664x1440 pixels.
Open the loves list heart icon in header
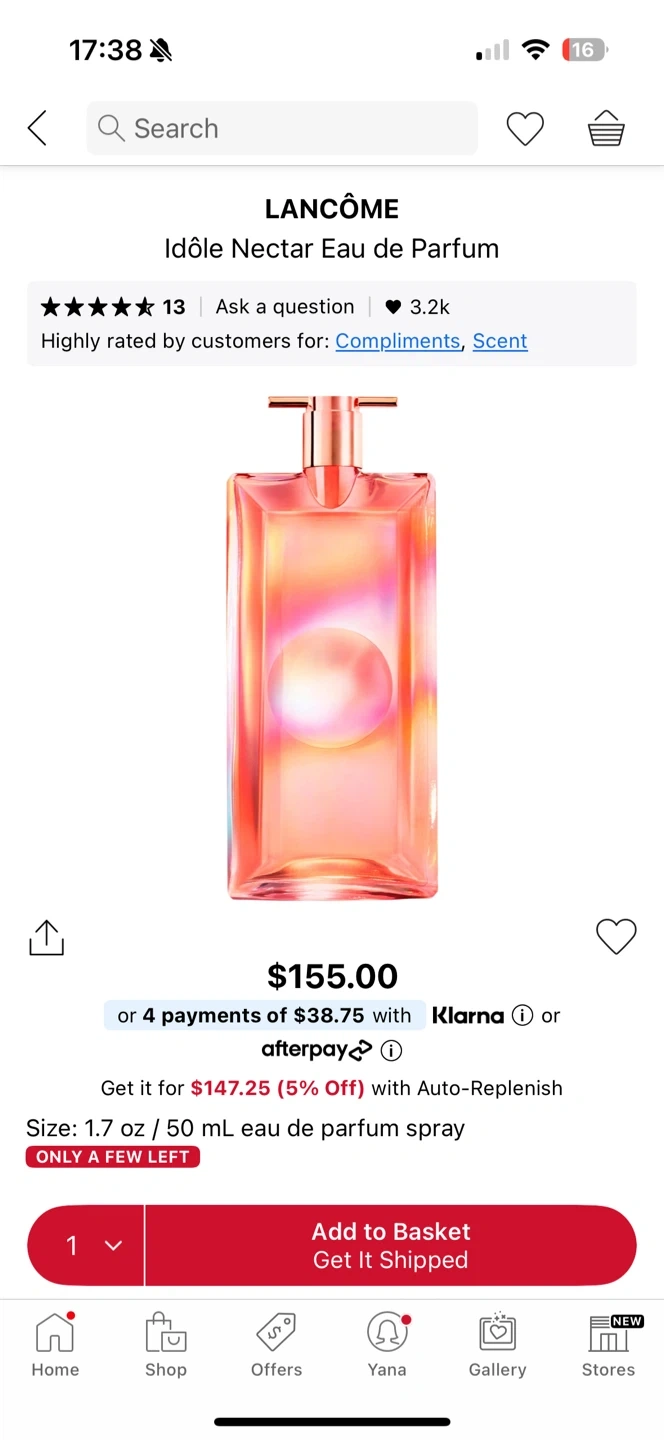tap(524, 128)
